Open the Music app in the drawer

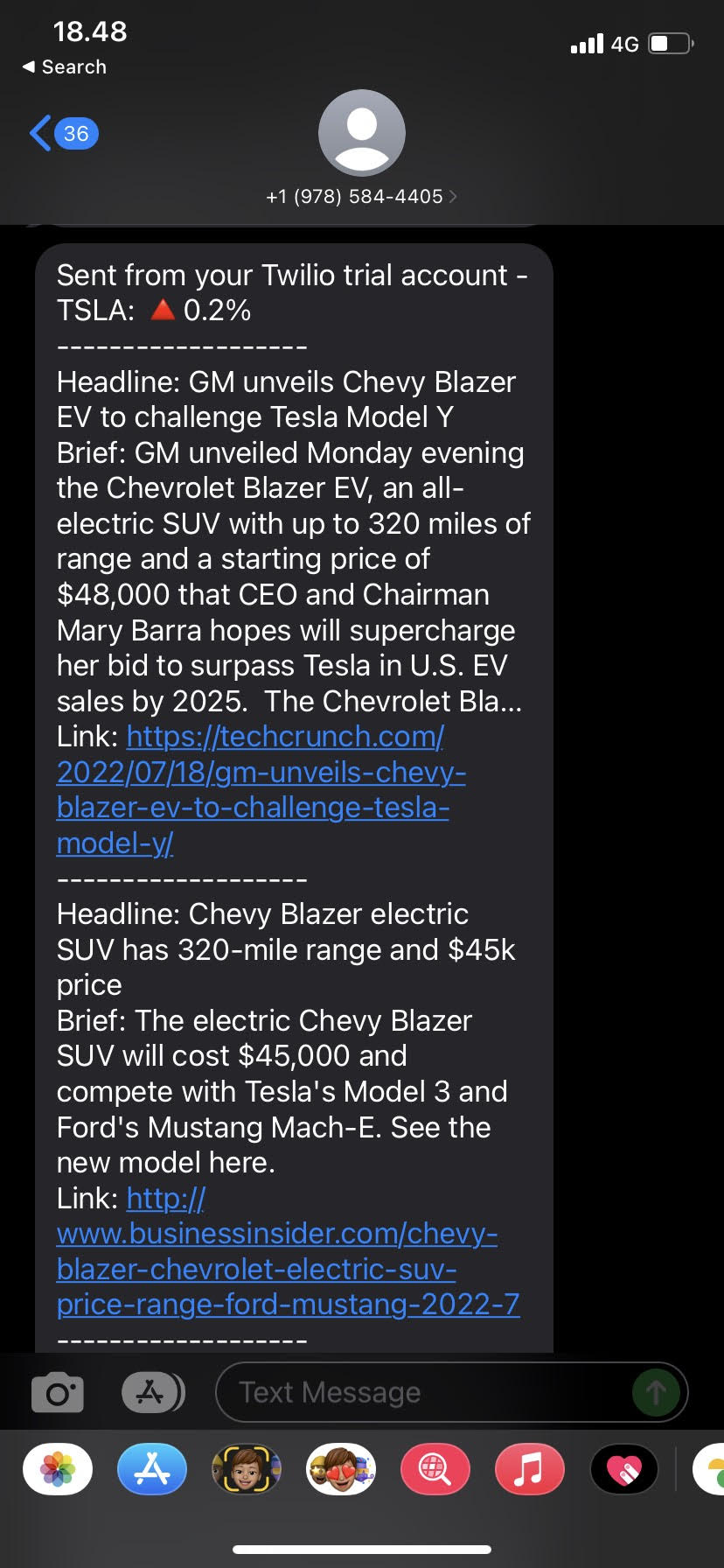(x=530, y=1469)
